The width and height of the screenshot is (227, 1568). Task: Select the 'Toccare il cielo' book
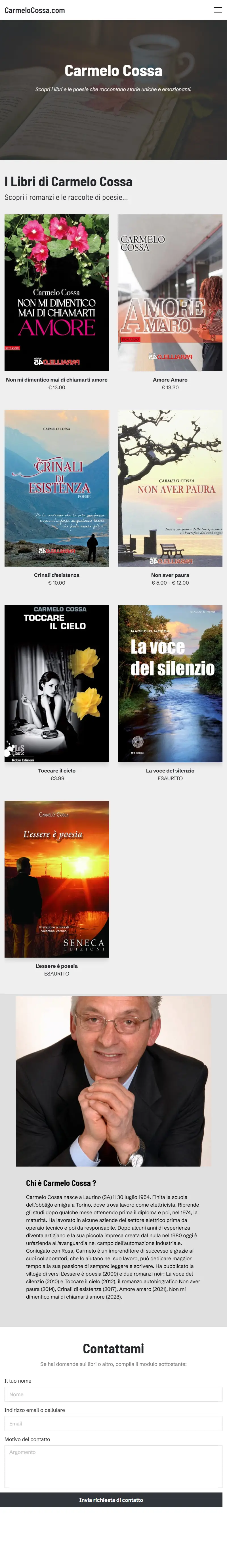coord(56,684)
